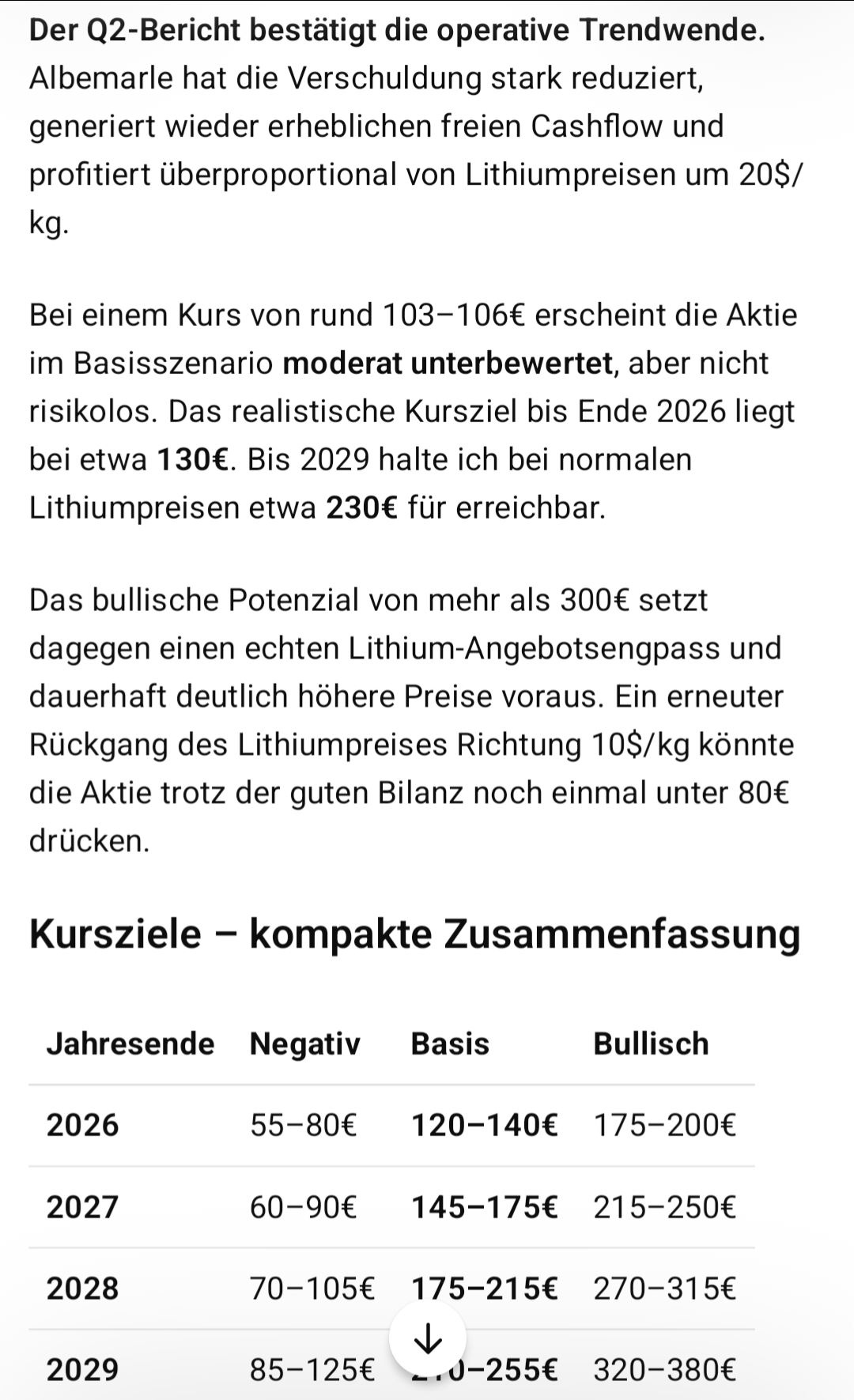854x1400 pixels.
Task: Tap the scroll-to-bottom arrow button
Action: pyautogui.click(x=428, y=1338)
